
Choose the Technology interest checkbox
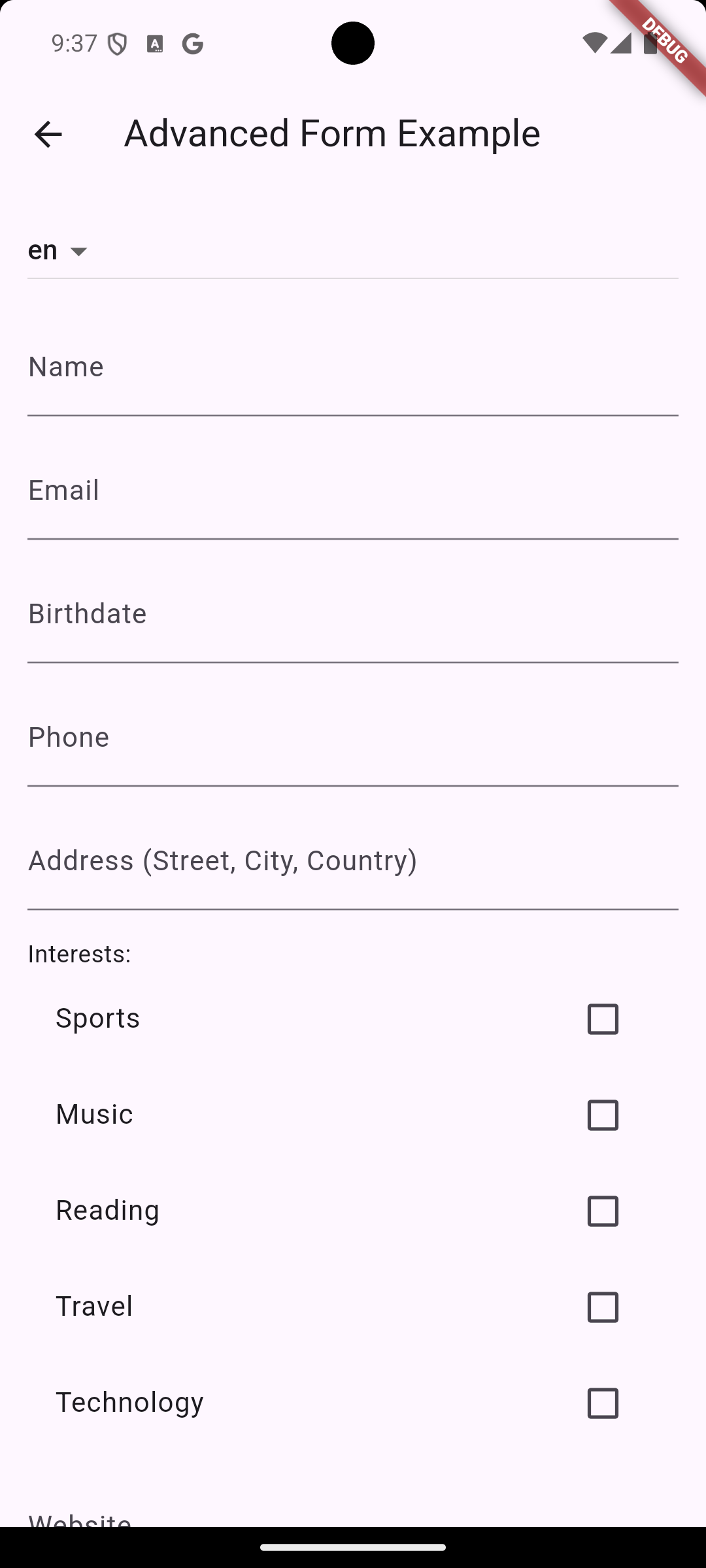[603, 1403]
